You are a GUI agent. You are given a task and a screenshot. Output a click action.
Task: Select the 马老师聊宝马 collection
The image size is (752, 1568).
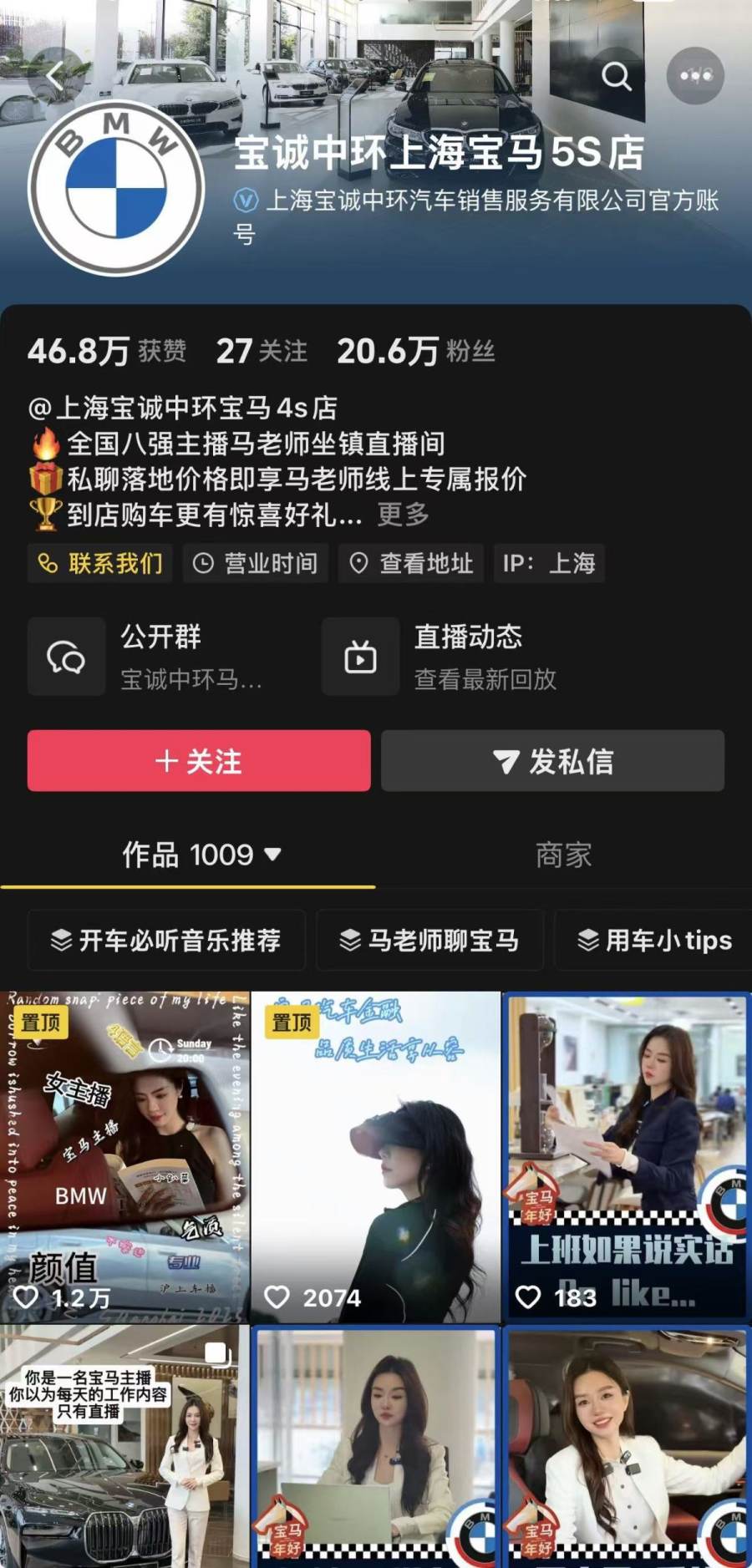coord(429,940)
